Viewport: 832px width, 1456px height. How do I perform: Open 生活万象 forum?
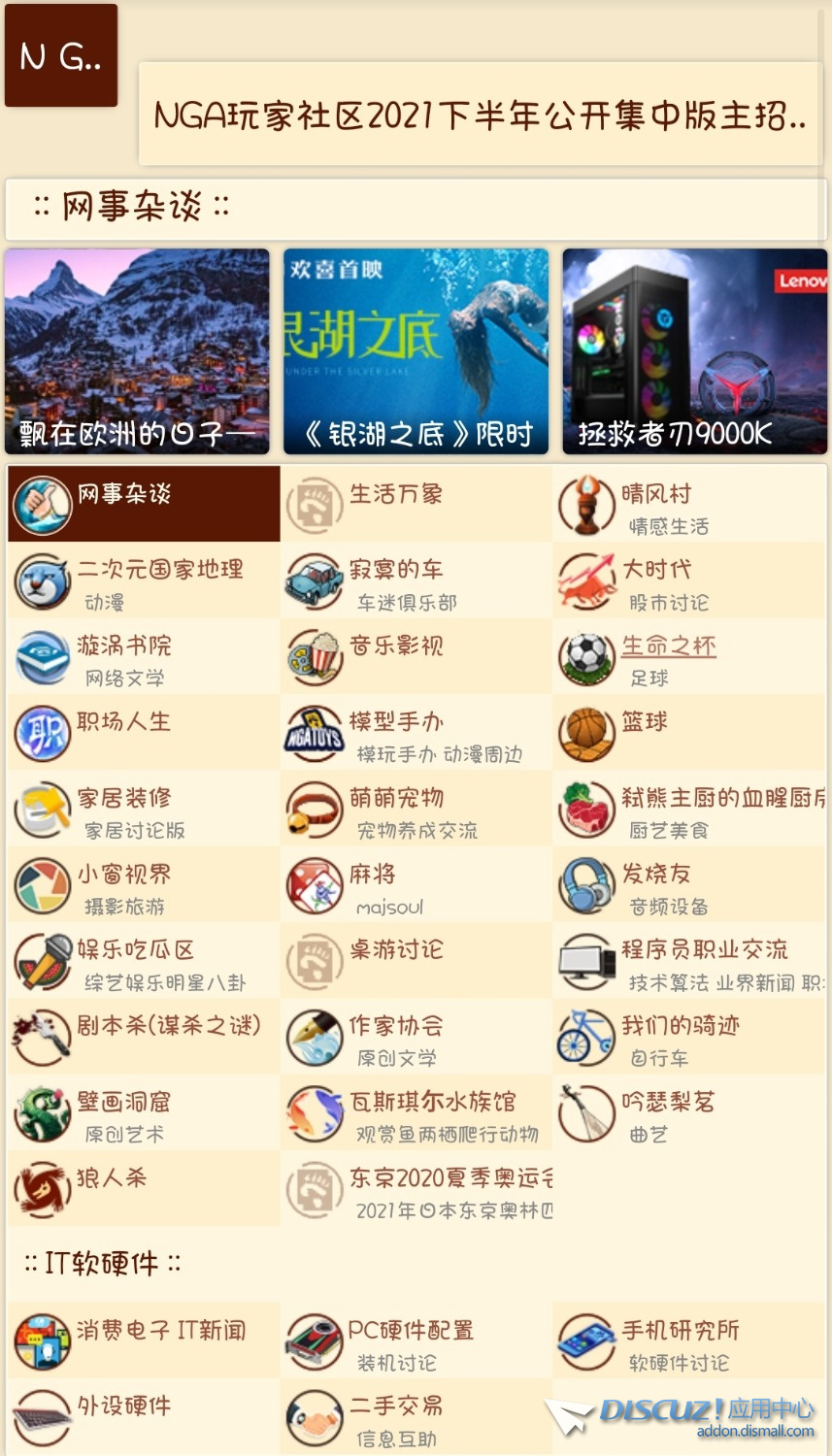point(416,504)
